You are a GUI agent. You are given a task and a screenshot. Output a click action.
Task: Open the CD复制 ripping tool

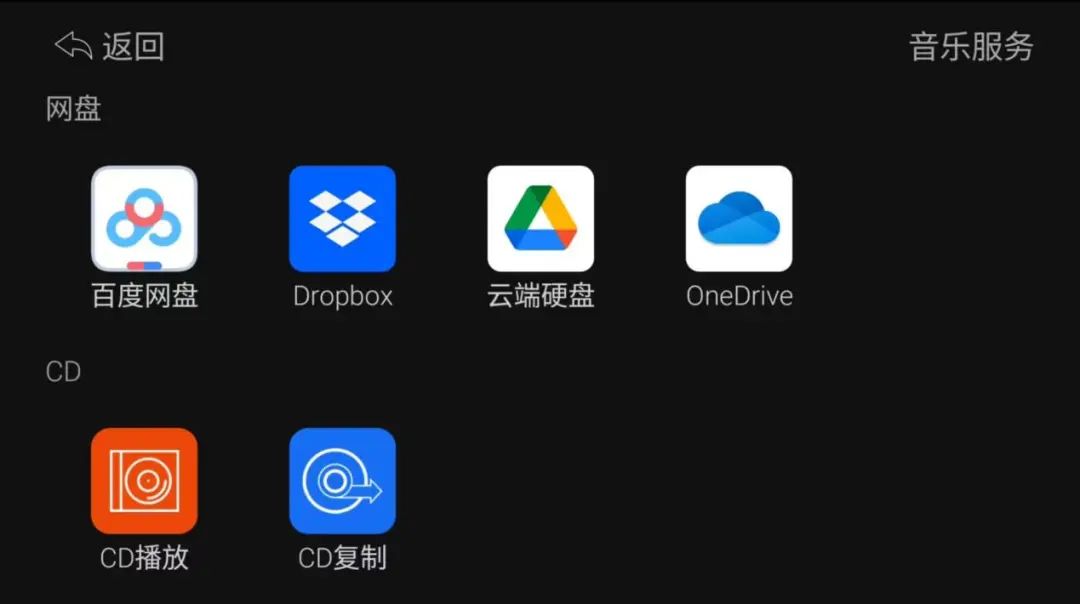coord(342,481)
